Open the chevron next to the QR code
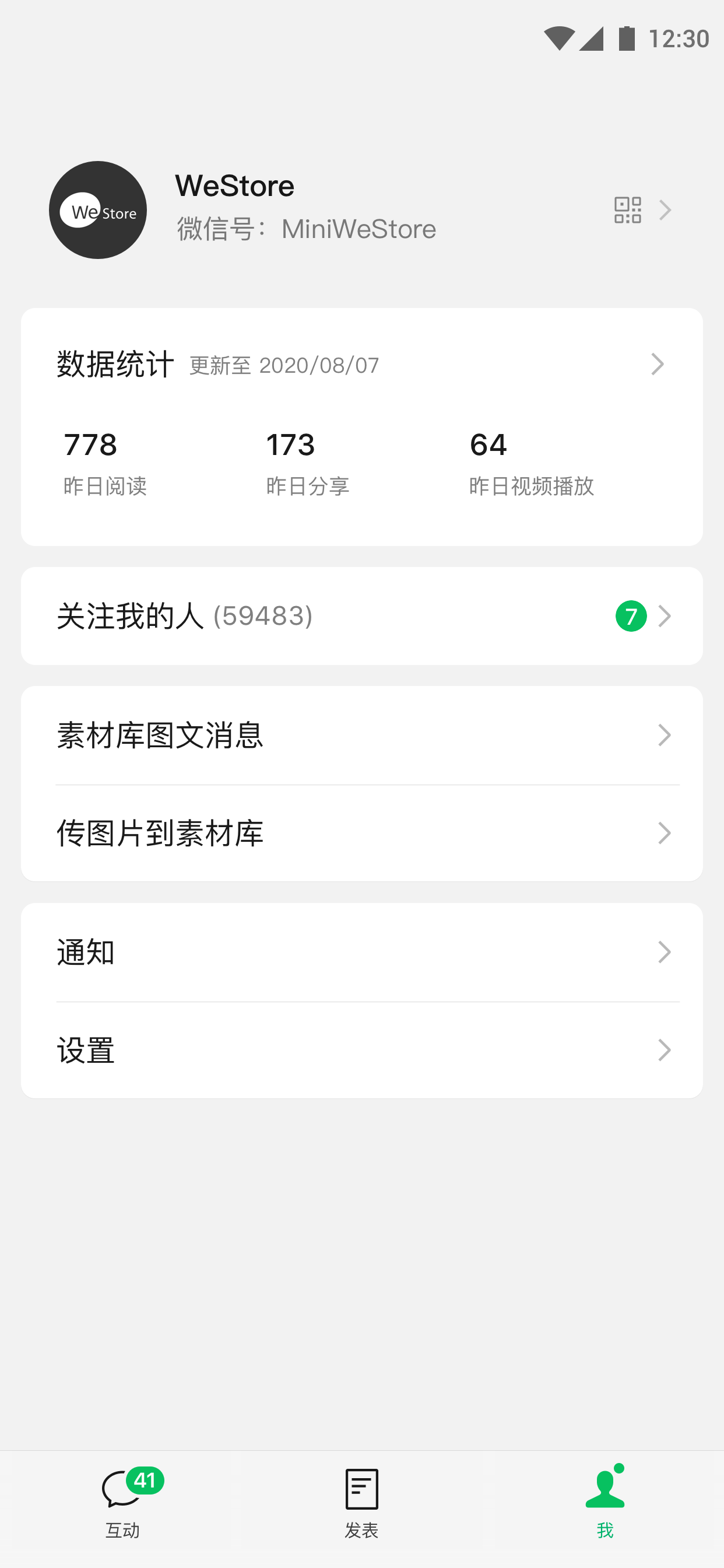Screen dimensions: 724x1568 pos(666,210)
